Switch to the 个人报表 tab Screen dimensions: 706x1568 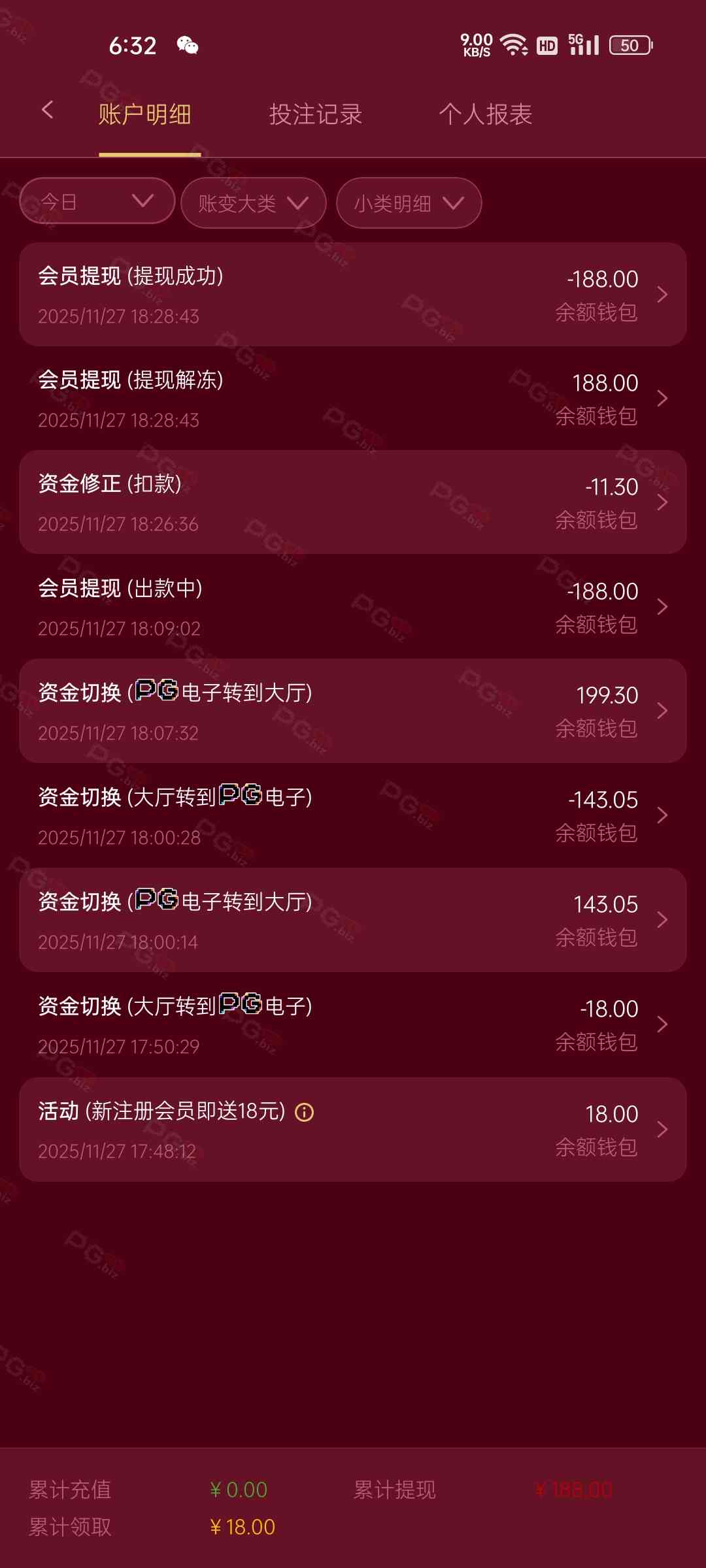point(485,114)
